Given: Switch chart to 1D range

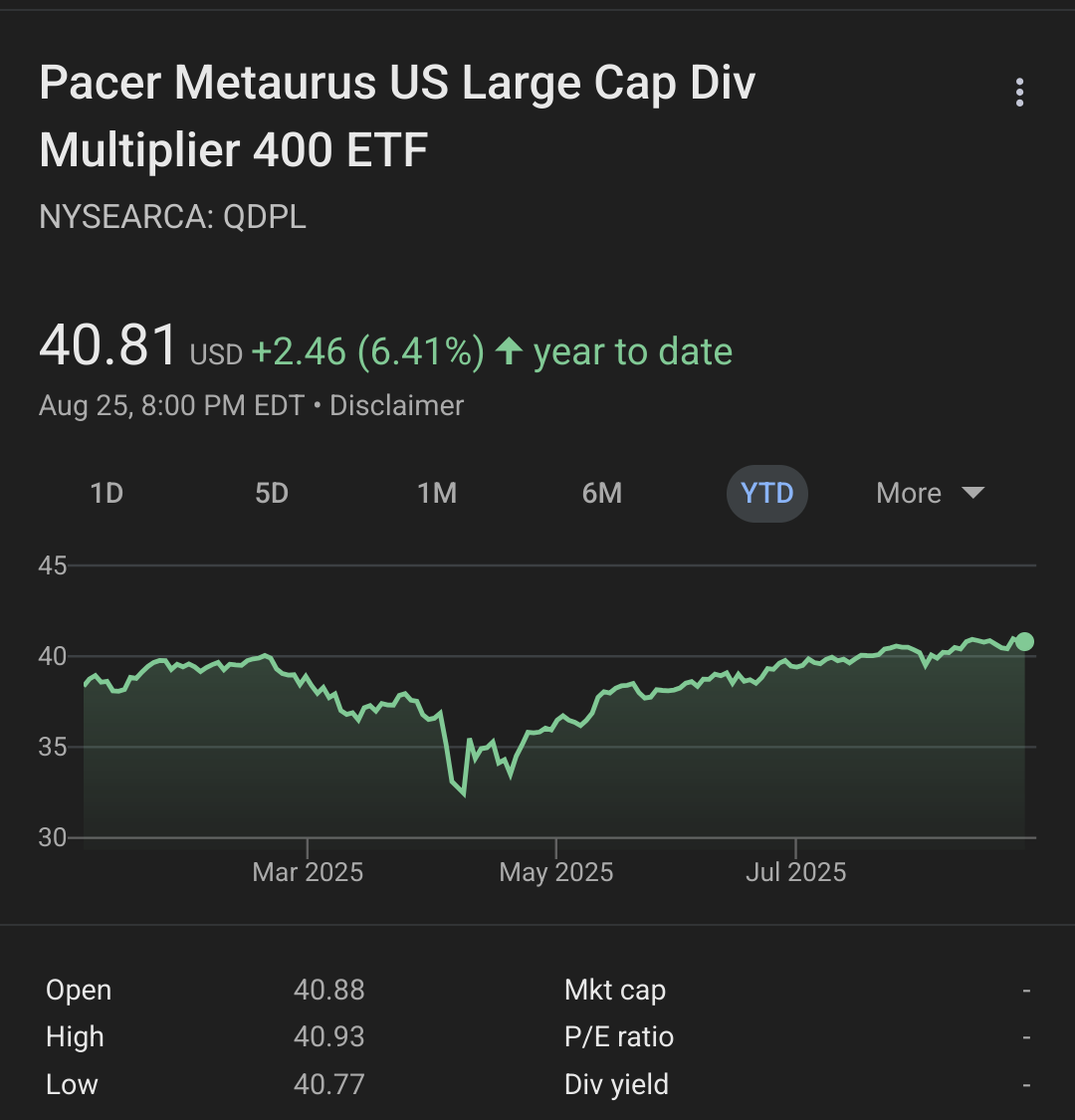Looking at the screenshot, I should click(107, 494).
